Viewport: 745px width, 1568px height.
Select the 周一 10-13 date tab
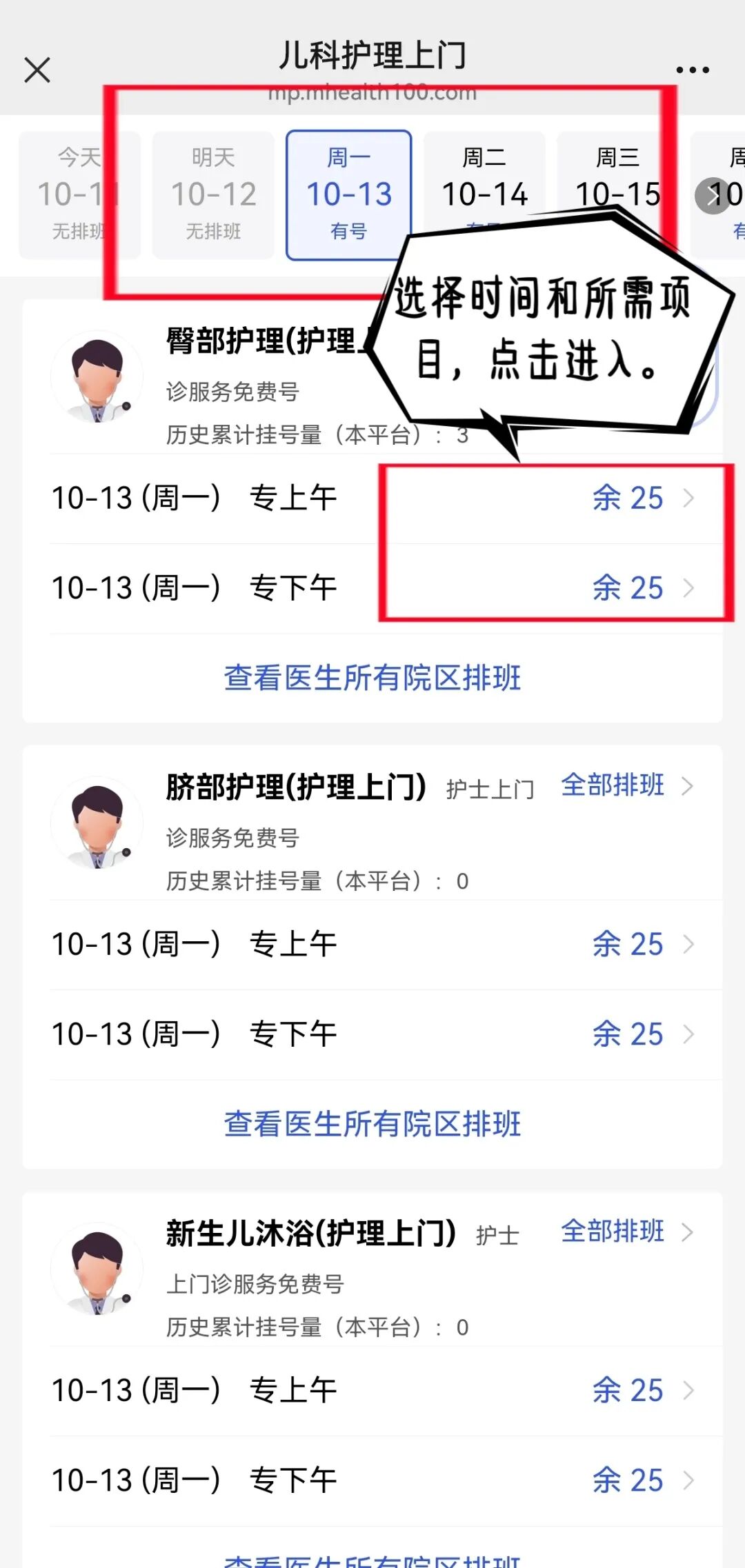click(x=349, y=194)
